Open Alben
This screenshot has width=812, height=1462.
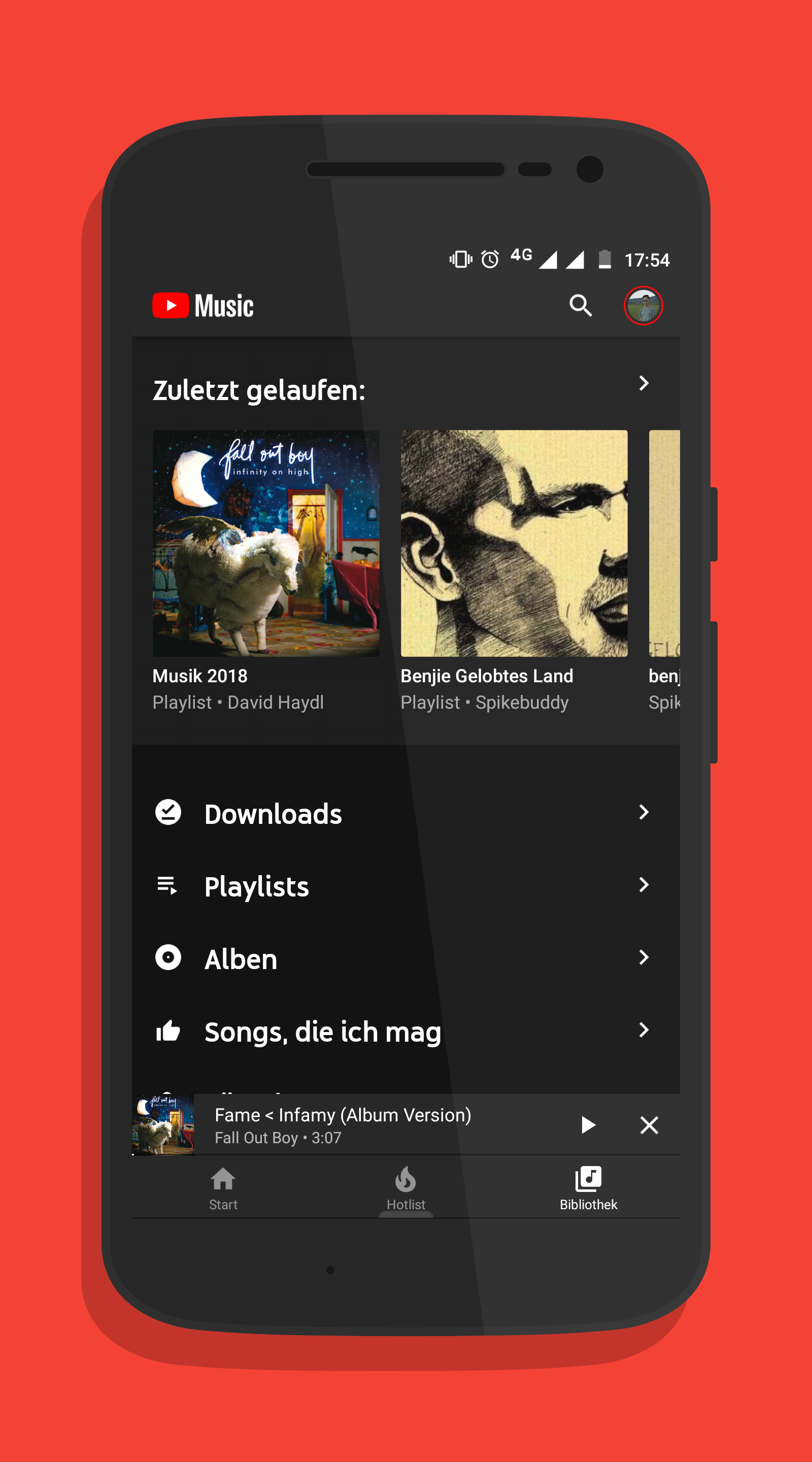point(405,958)
